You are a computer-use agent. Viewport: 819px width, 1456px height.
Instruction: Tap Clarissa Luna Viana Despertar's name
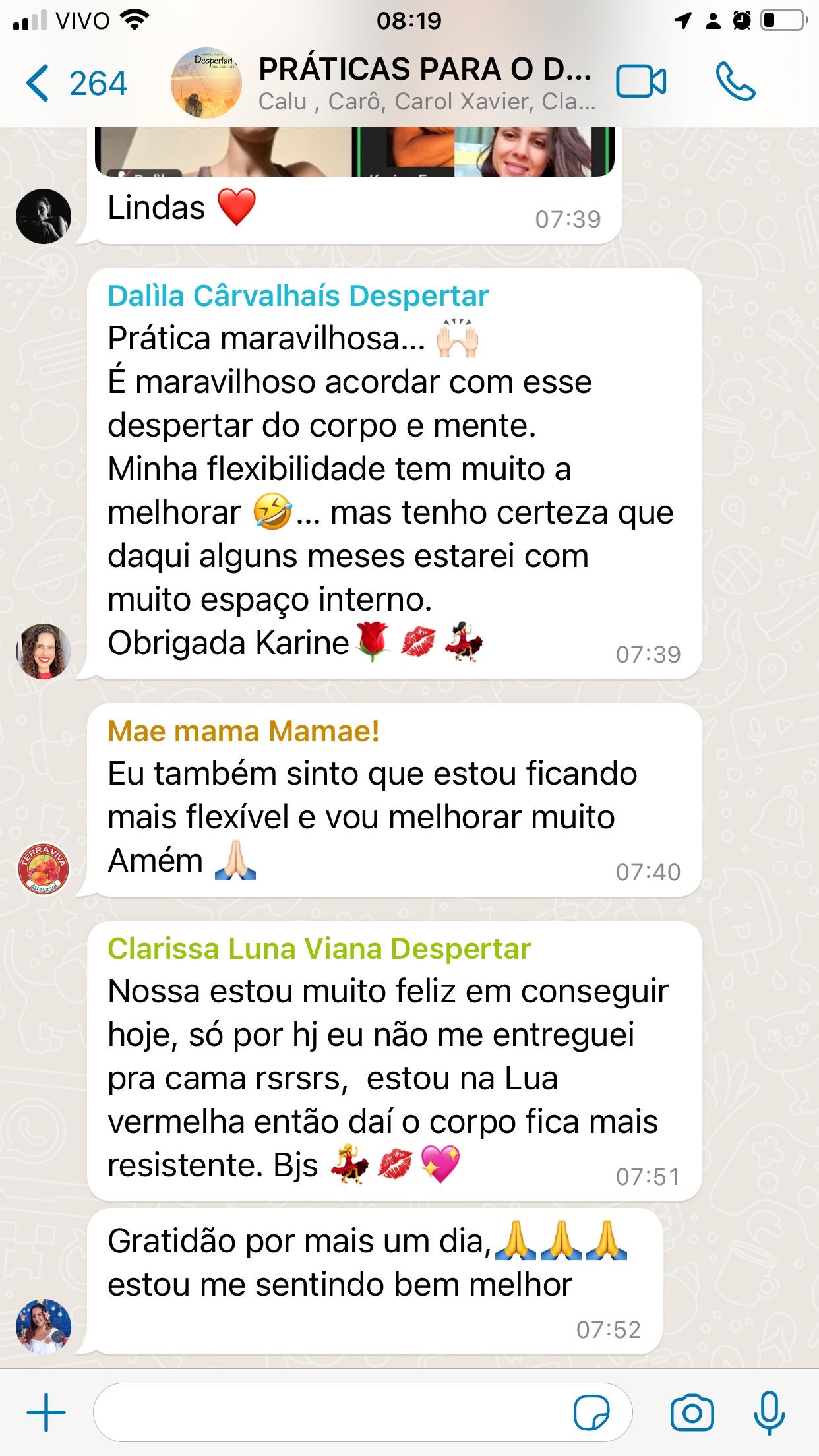(319, 949)
